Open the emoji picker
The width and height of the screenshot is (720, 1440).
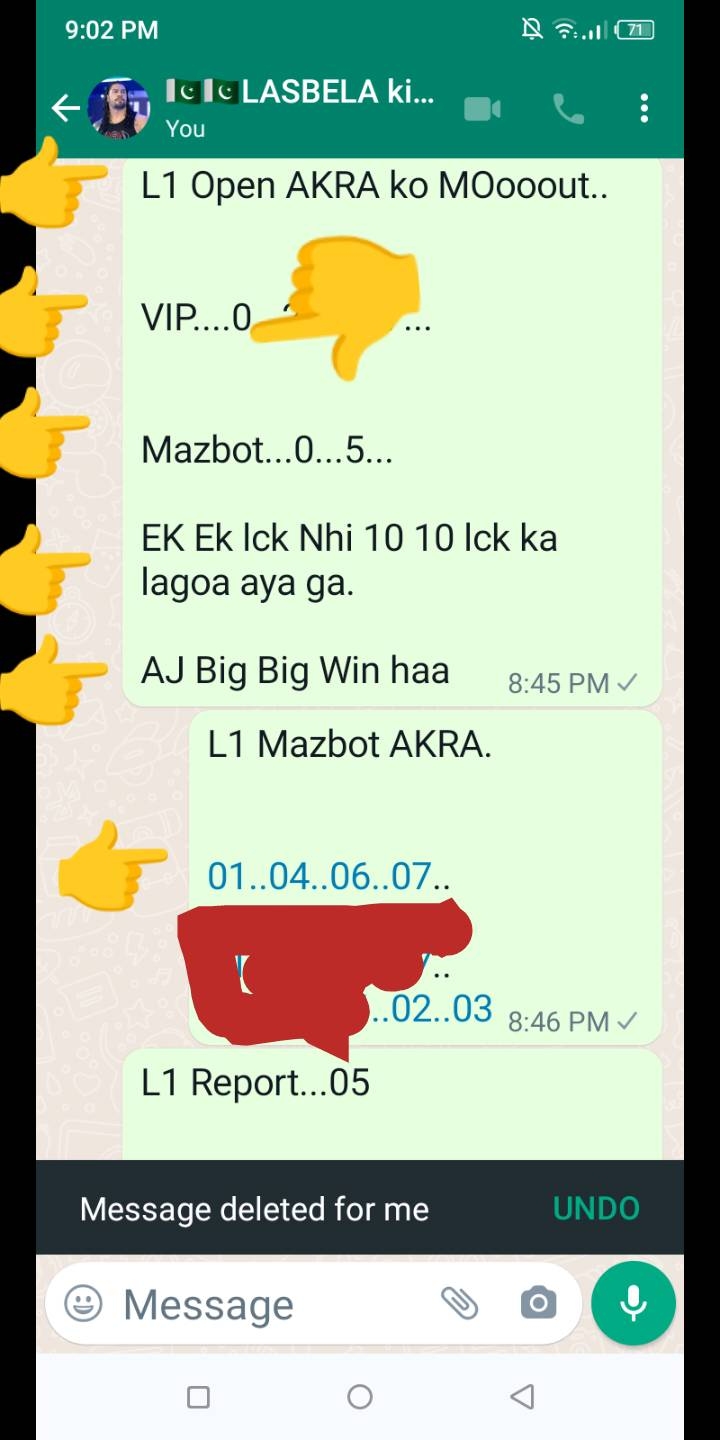click(84, 1303)
